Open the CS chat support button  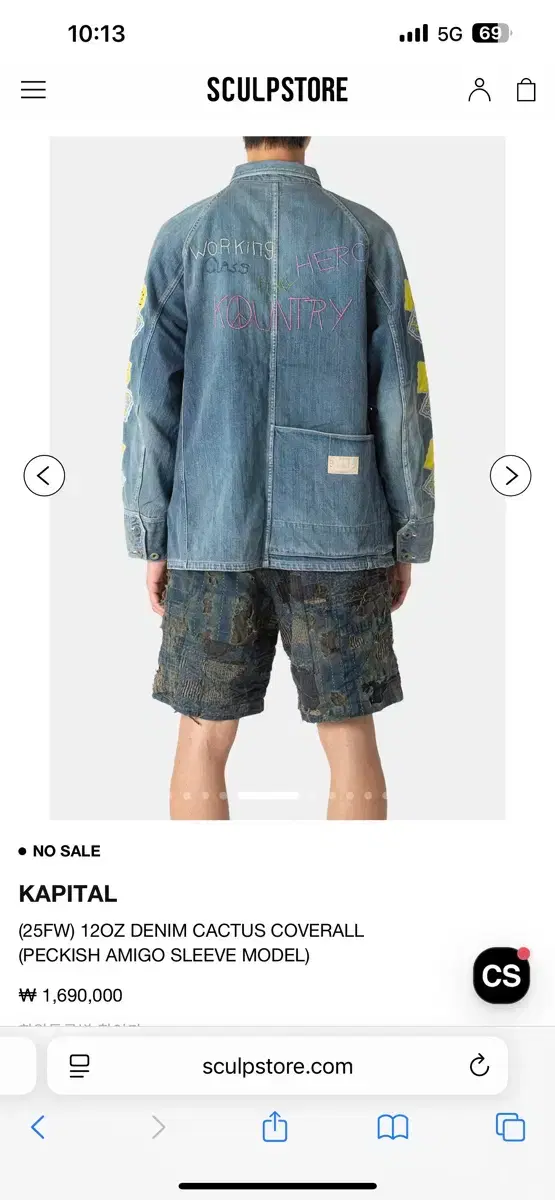click(x=501, y=975)
